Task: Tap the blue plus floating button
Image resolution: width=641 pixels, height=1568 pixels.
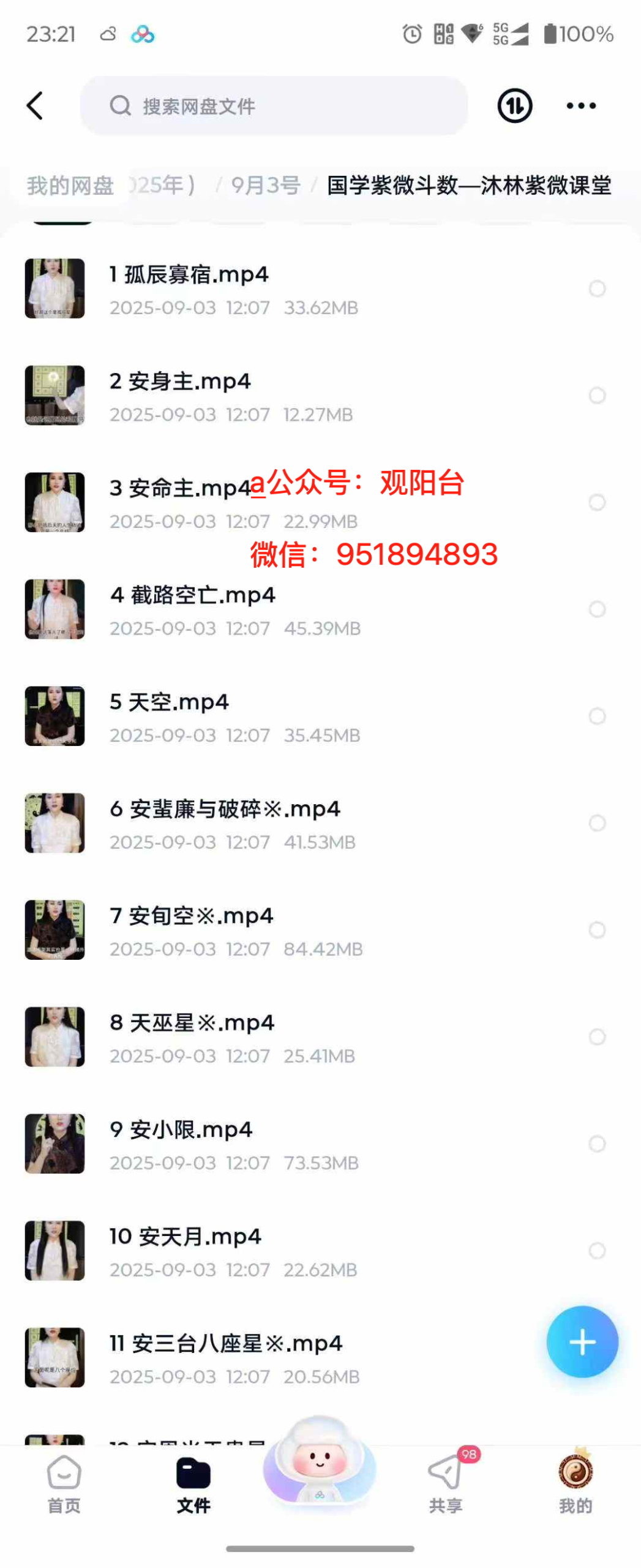Action: [x=582, y=1341]
